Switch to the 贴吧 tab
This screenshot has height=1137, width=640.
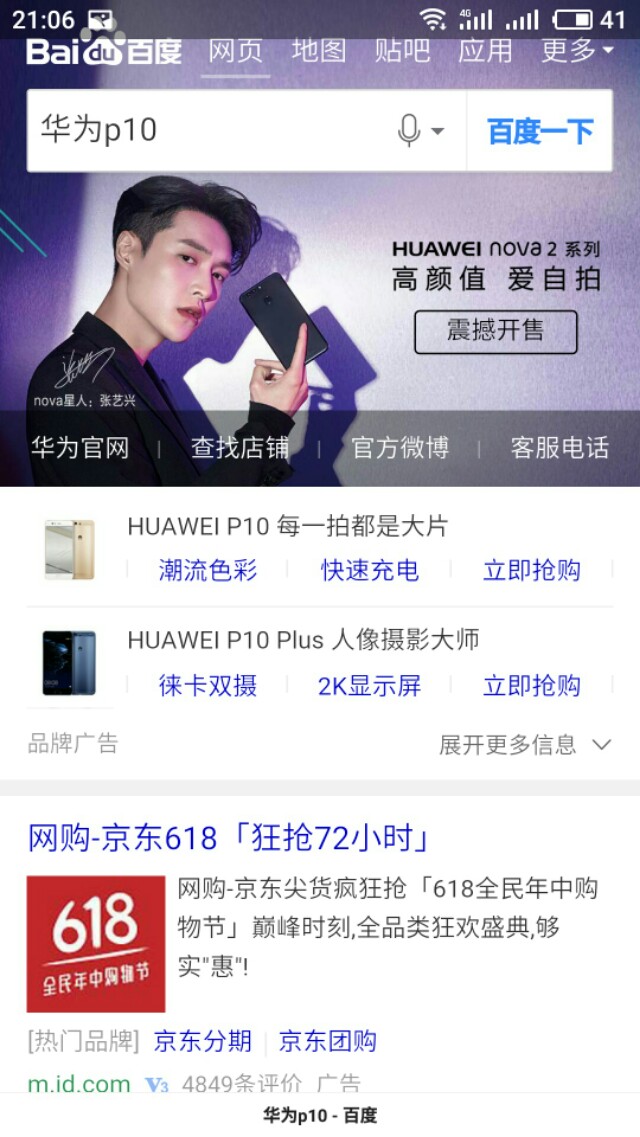402,51
